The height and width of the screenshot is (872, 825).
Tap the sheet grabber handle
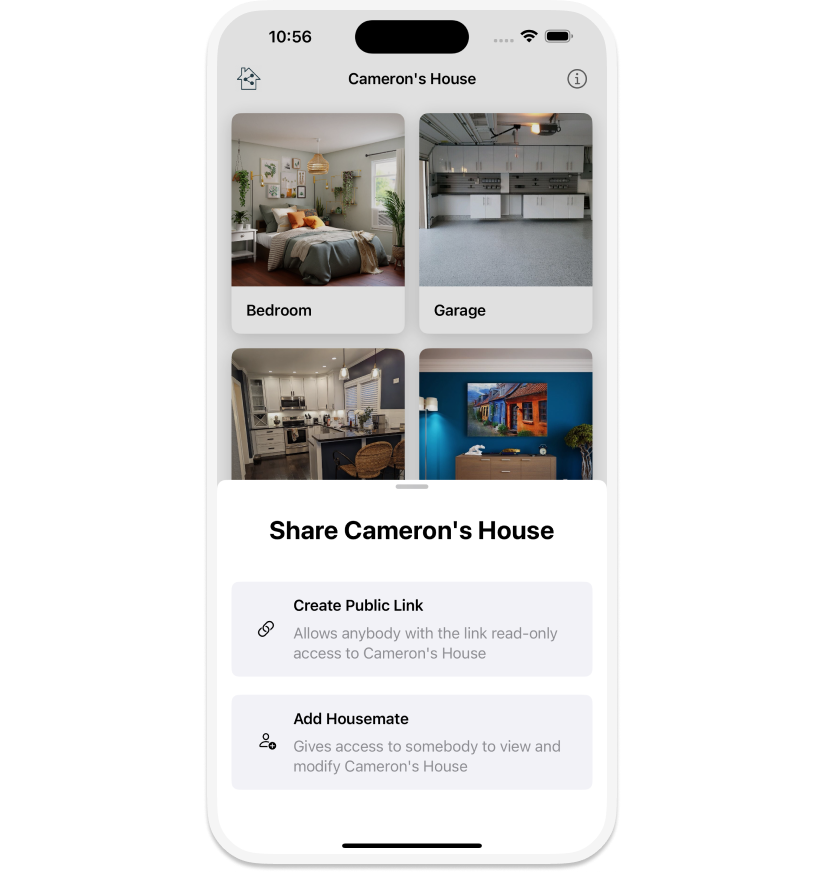tap(412, 487)
